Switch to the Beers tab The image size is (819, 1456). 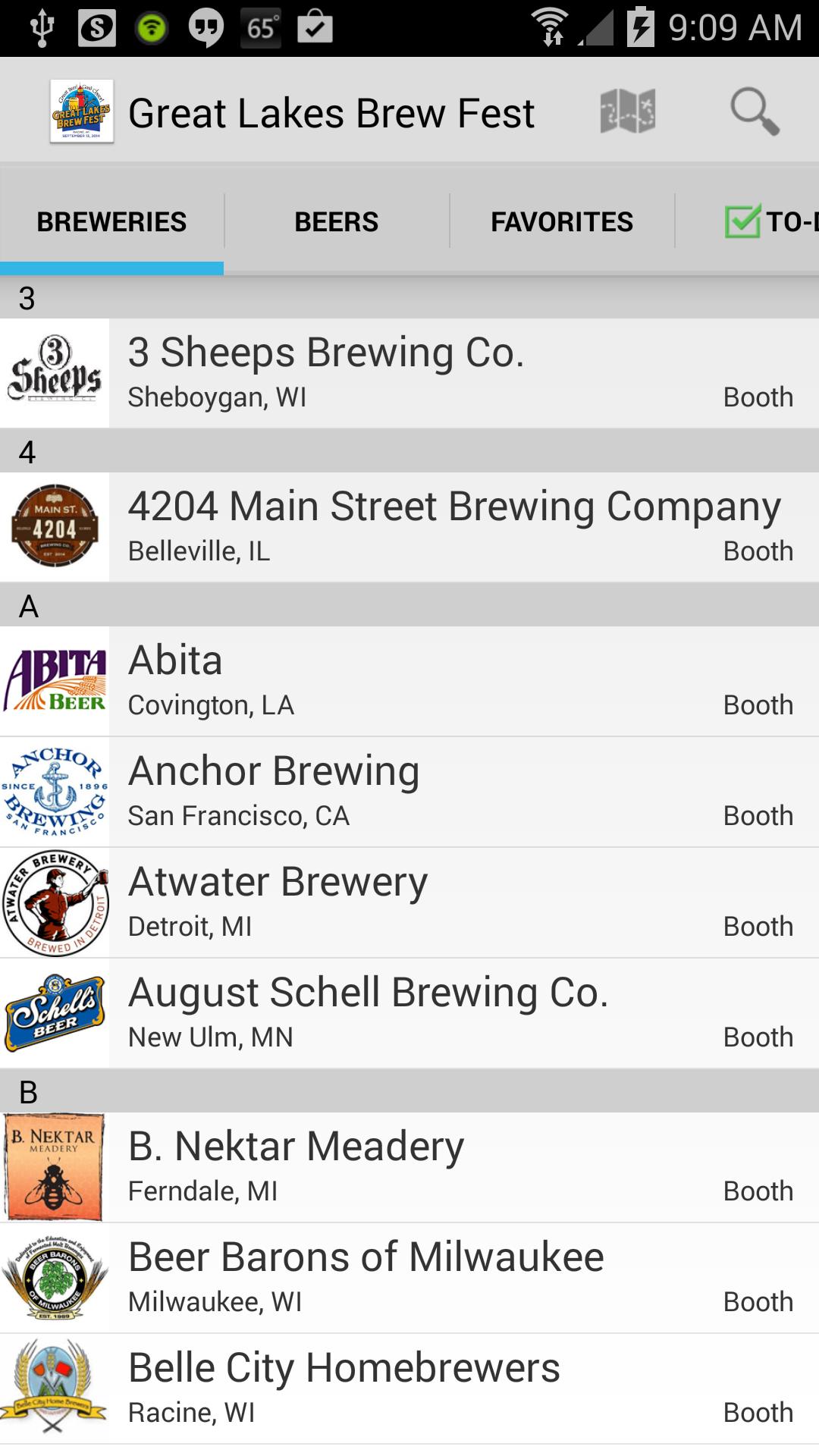click(x=336, y=221)
